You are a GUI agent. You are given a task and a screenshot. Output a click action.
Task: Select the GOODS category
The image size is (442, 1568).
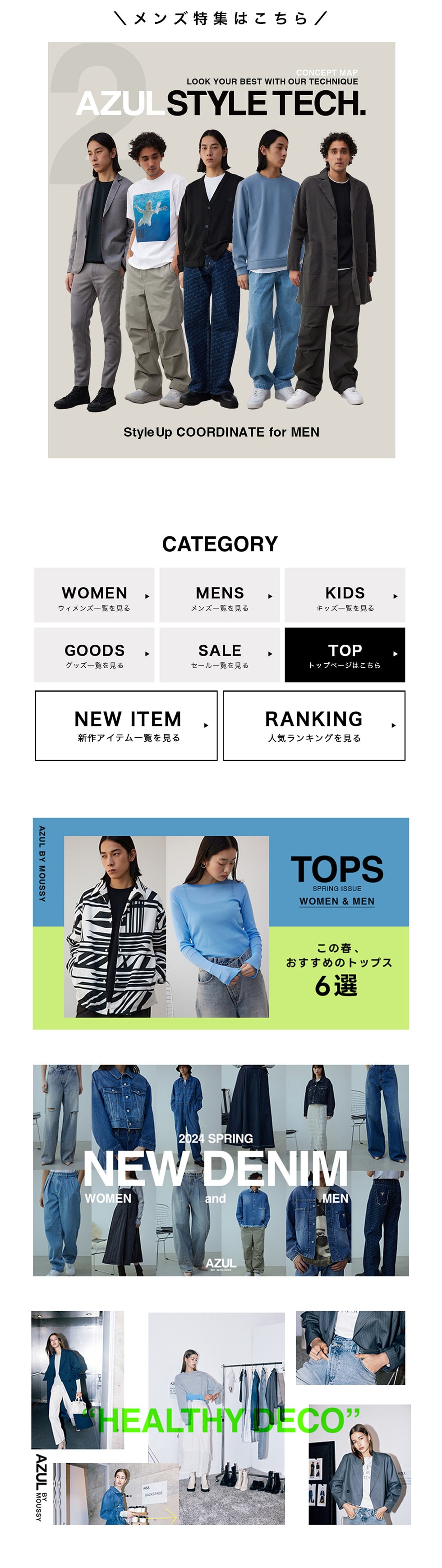coord(94,655)
